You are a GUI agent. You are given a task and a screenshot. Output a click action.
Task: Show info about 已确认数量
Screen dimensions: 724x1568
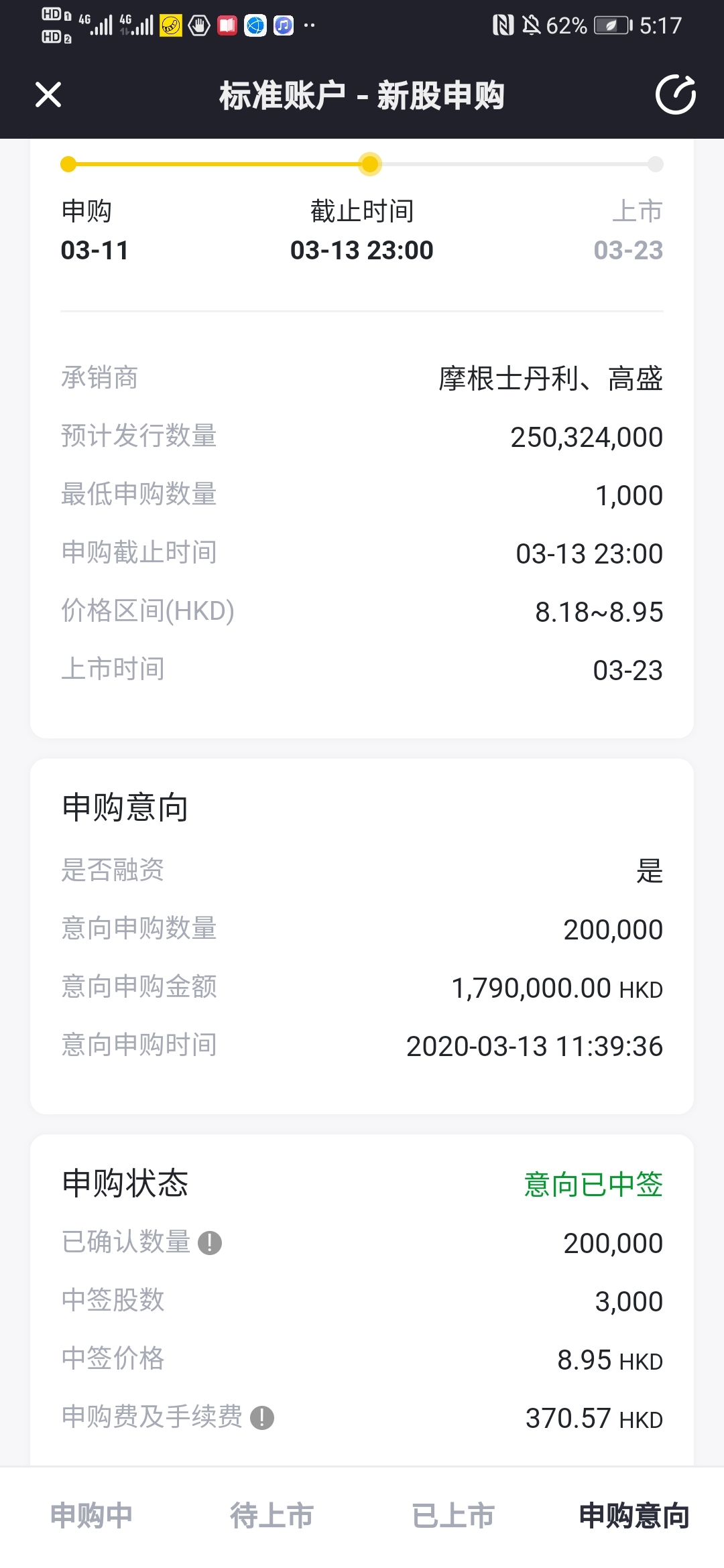(x=210, y=1243)
